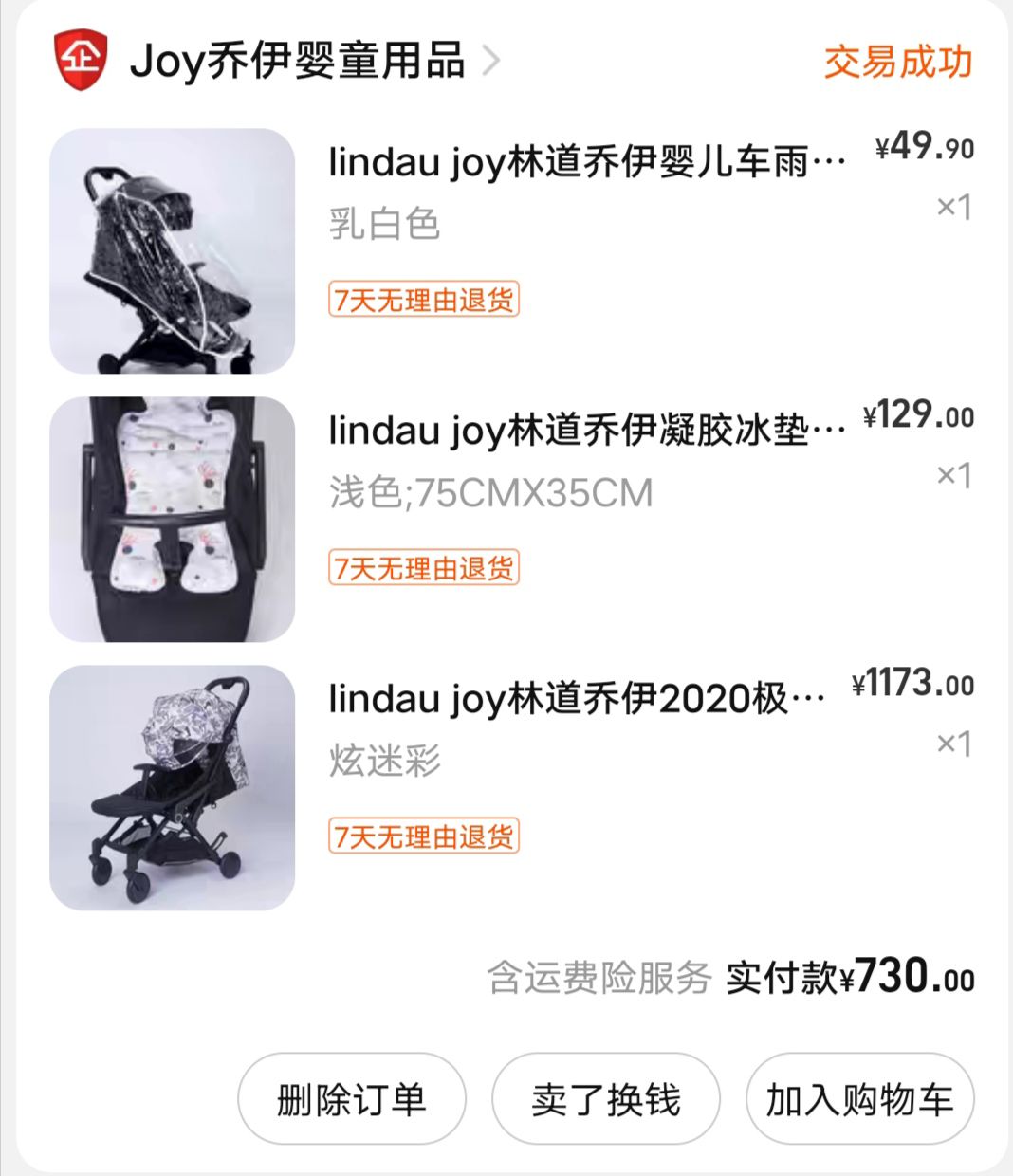1013x1176 pixels.
Task: Open the stroller rain cover product image
Action: coord(173,251)
